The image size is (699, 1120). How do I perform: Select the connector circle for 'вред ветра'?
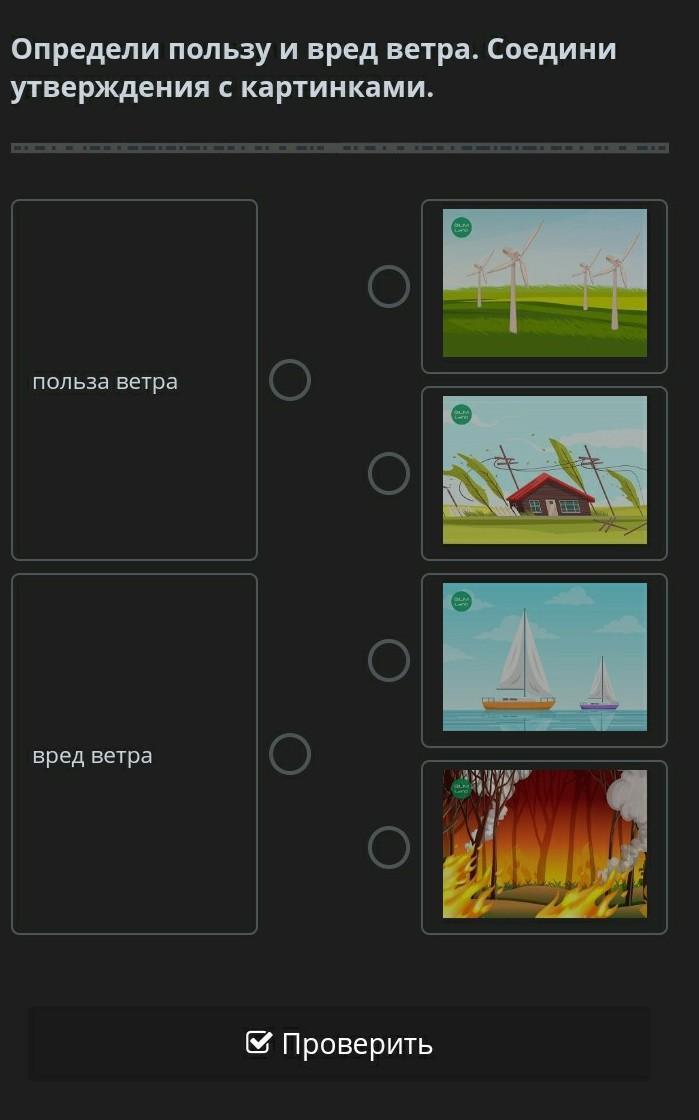290,754
